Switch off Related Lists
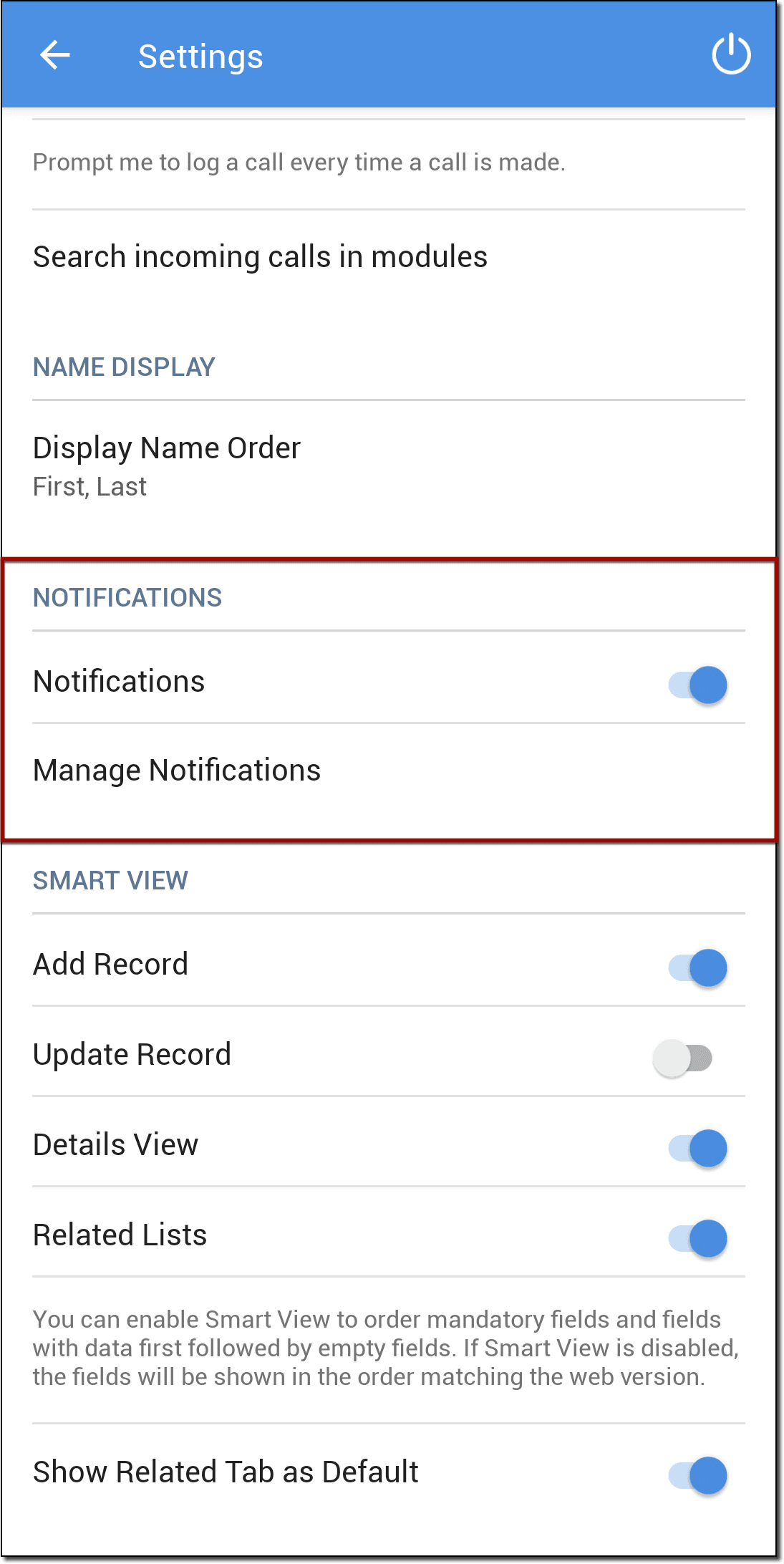The image size is (784, 1564). pyautogui.click(x=697, y=1238)
